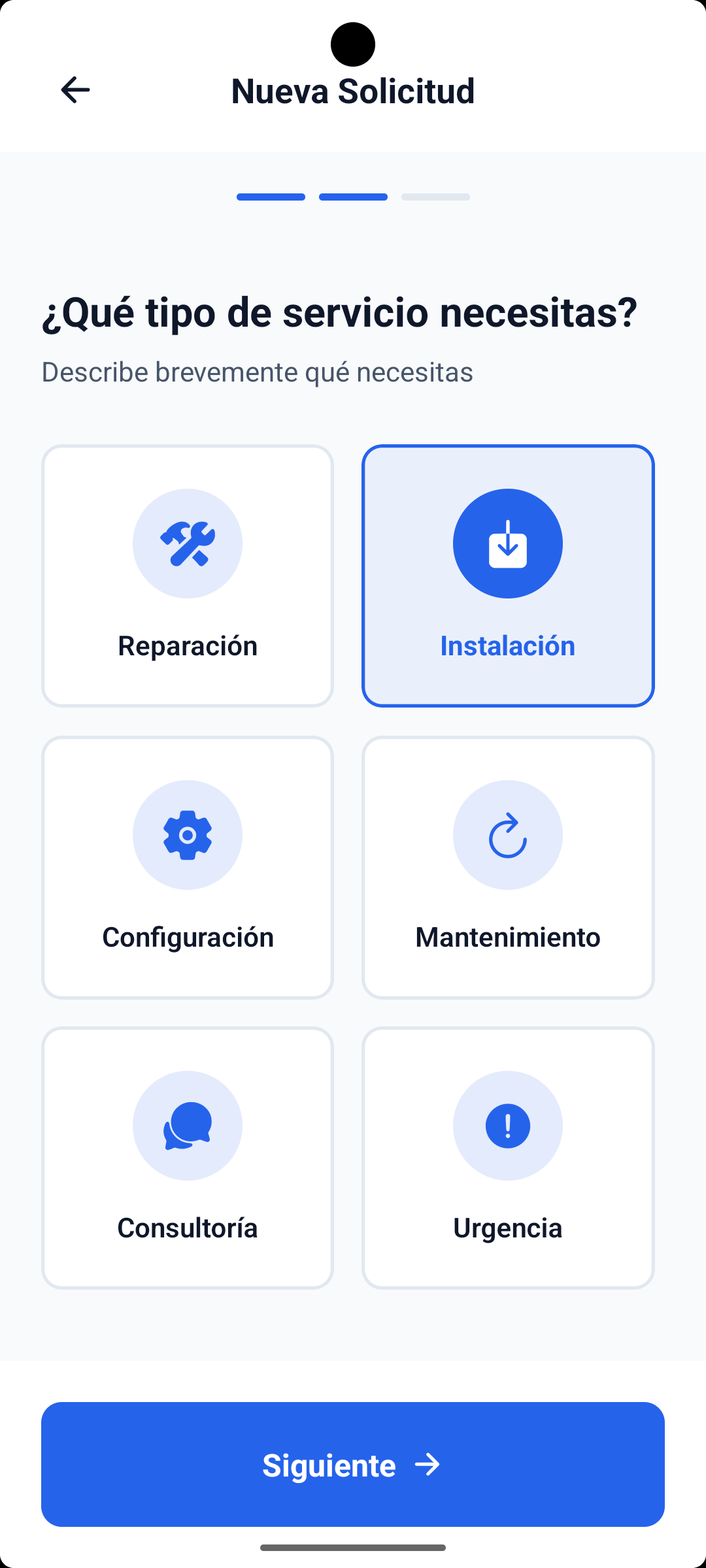Tap the back arrow icon

tap(75, 90)
